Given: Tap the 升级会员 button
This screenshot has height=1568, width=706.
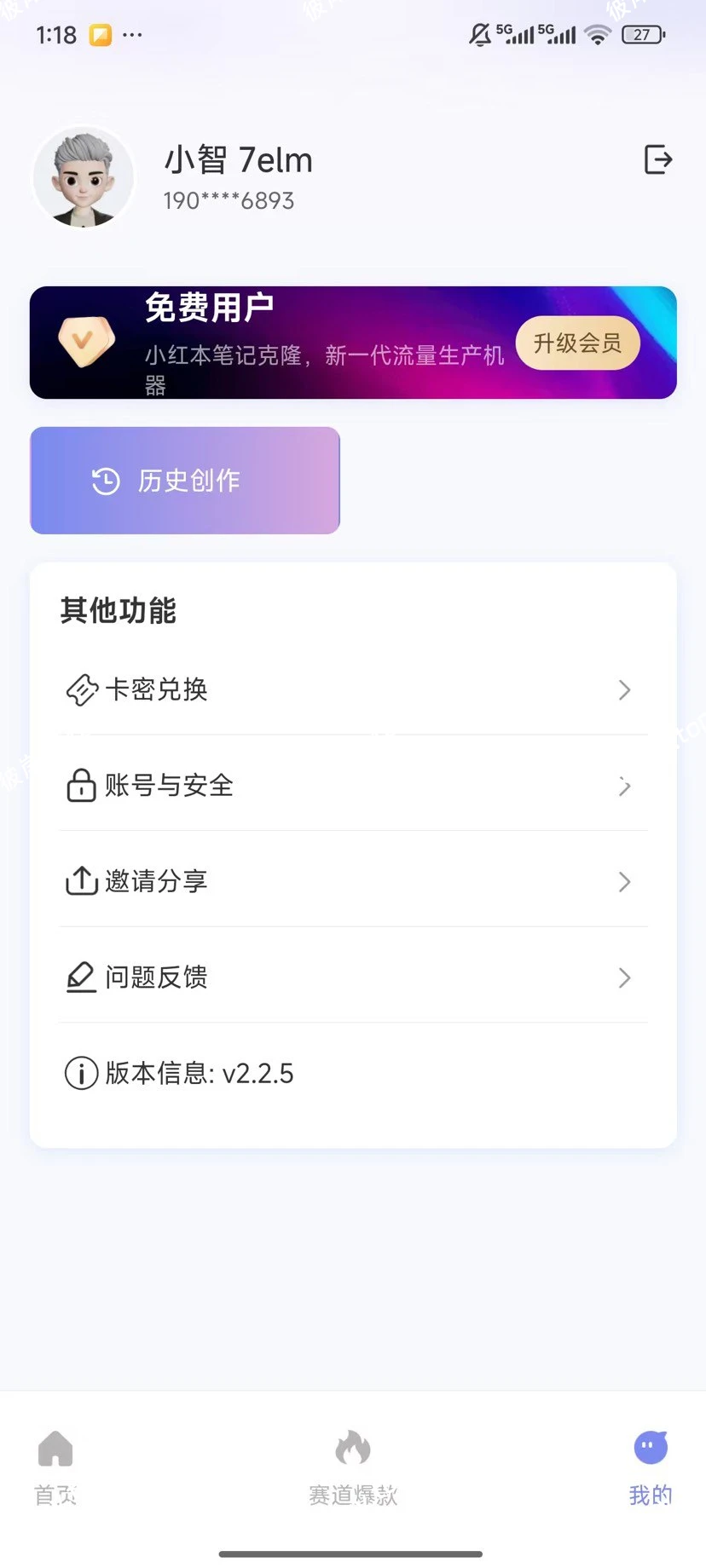Looking at the screenshot, I should pos(578,343).
